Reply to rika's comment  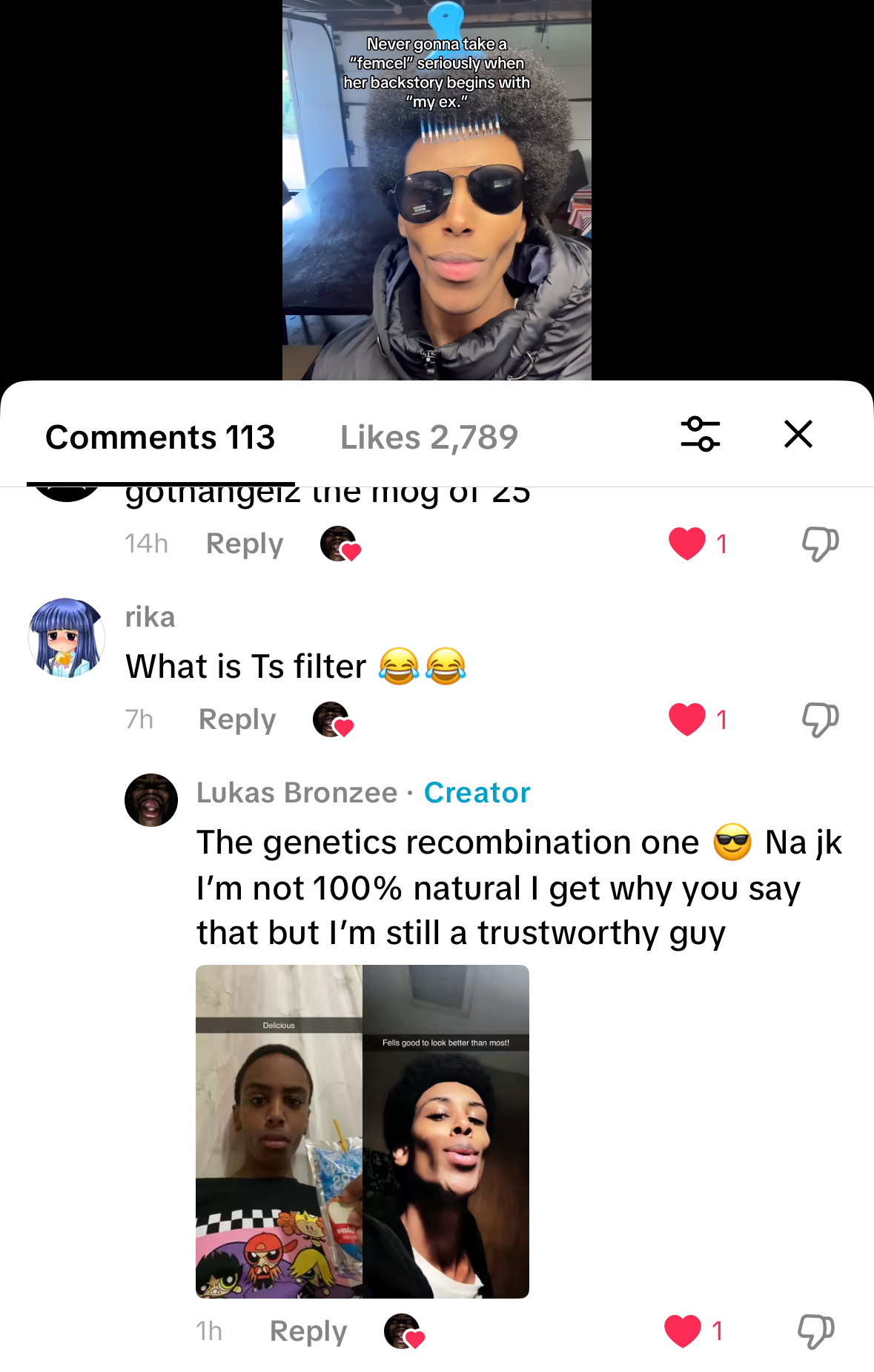[x=237, y=719]
